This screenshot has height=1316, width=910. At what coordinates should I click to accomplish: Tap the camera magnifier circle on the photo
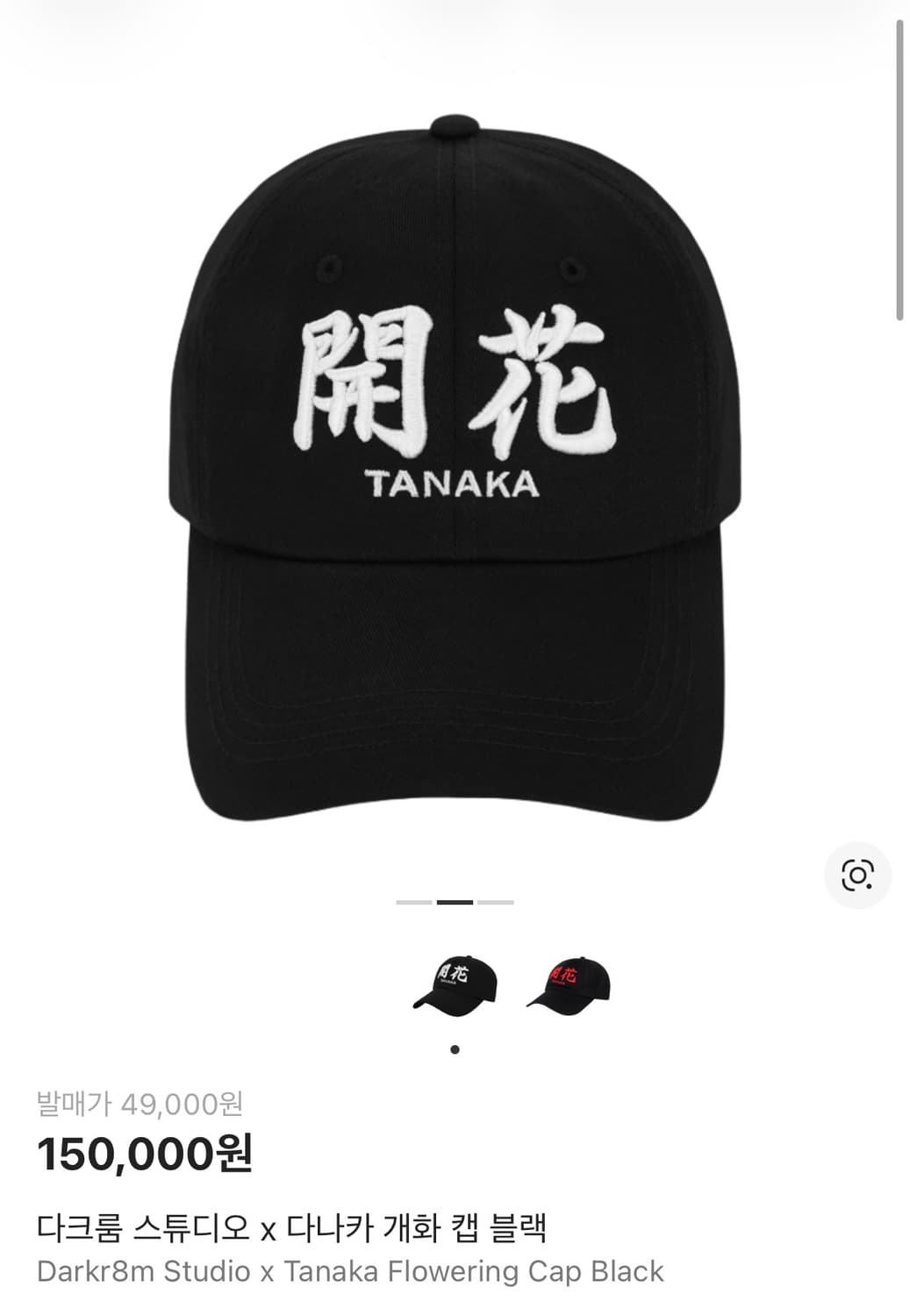coord(857,872)
